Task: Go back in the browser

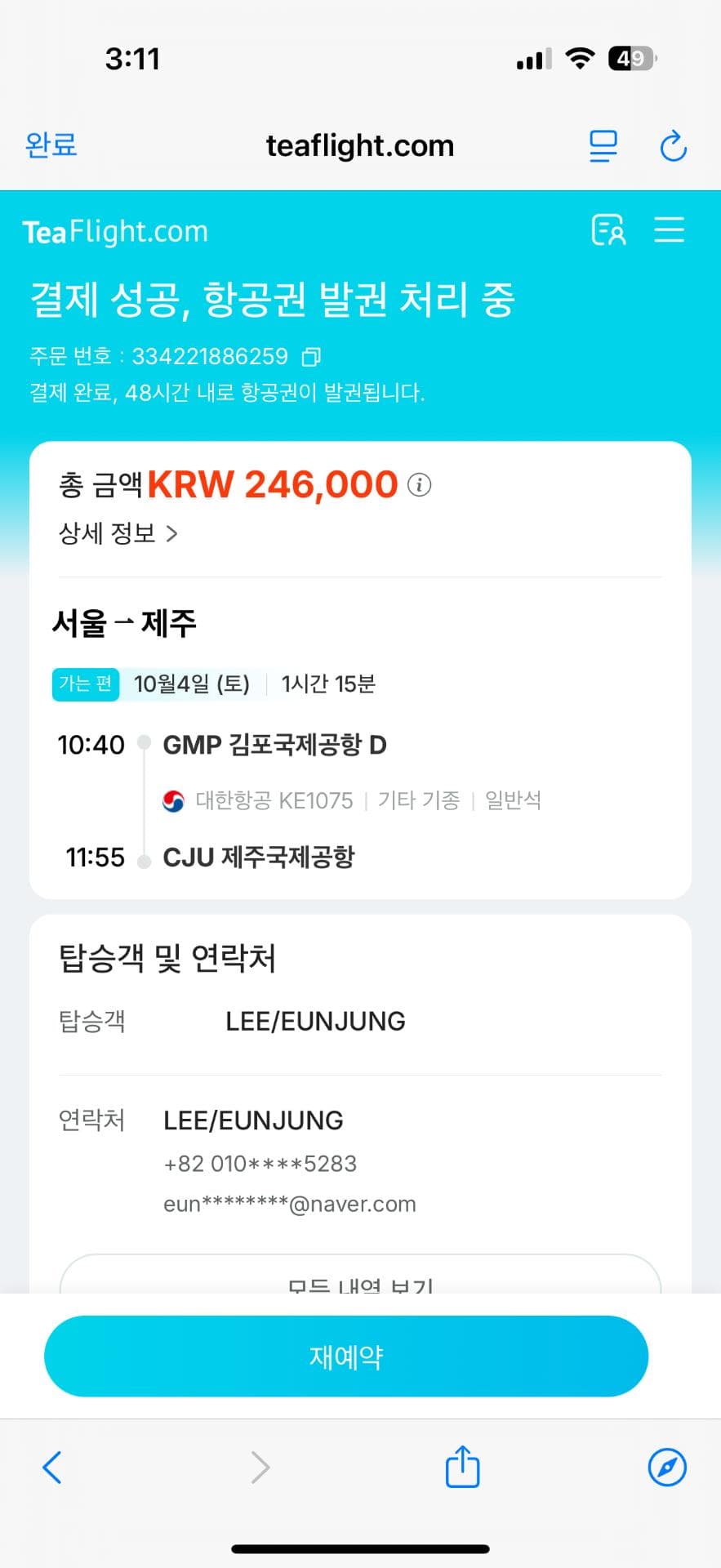Action: [x=52, y=1467]
